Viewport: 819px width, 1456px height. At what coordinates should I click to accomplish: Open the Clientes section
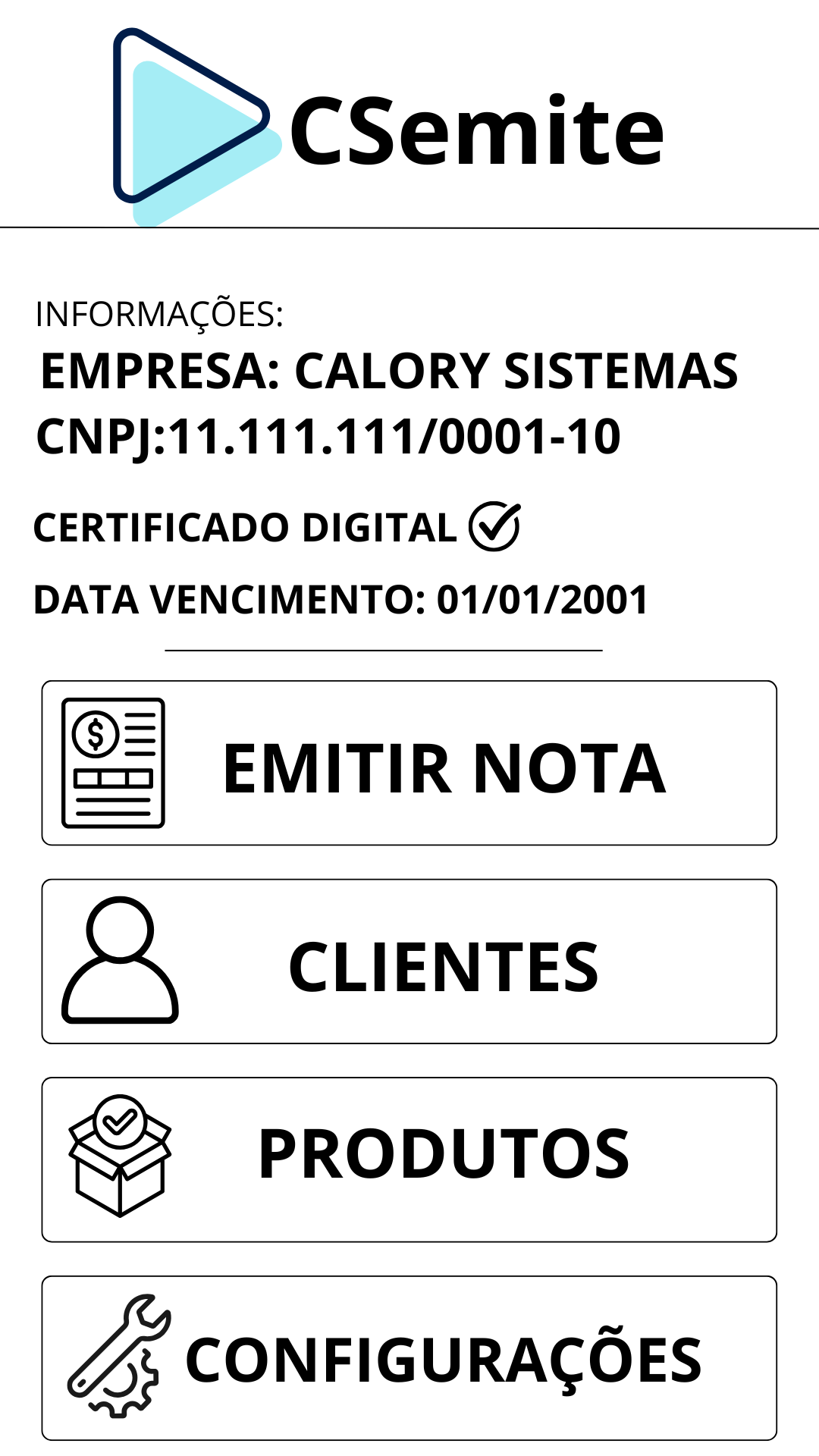[447, 959]
